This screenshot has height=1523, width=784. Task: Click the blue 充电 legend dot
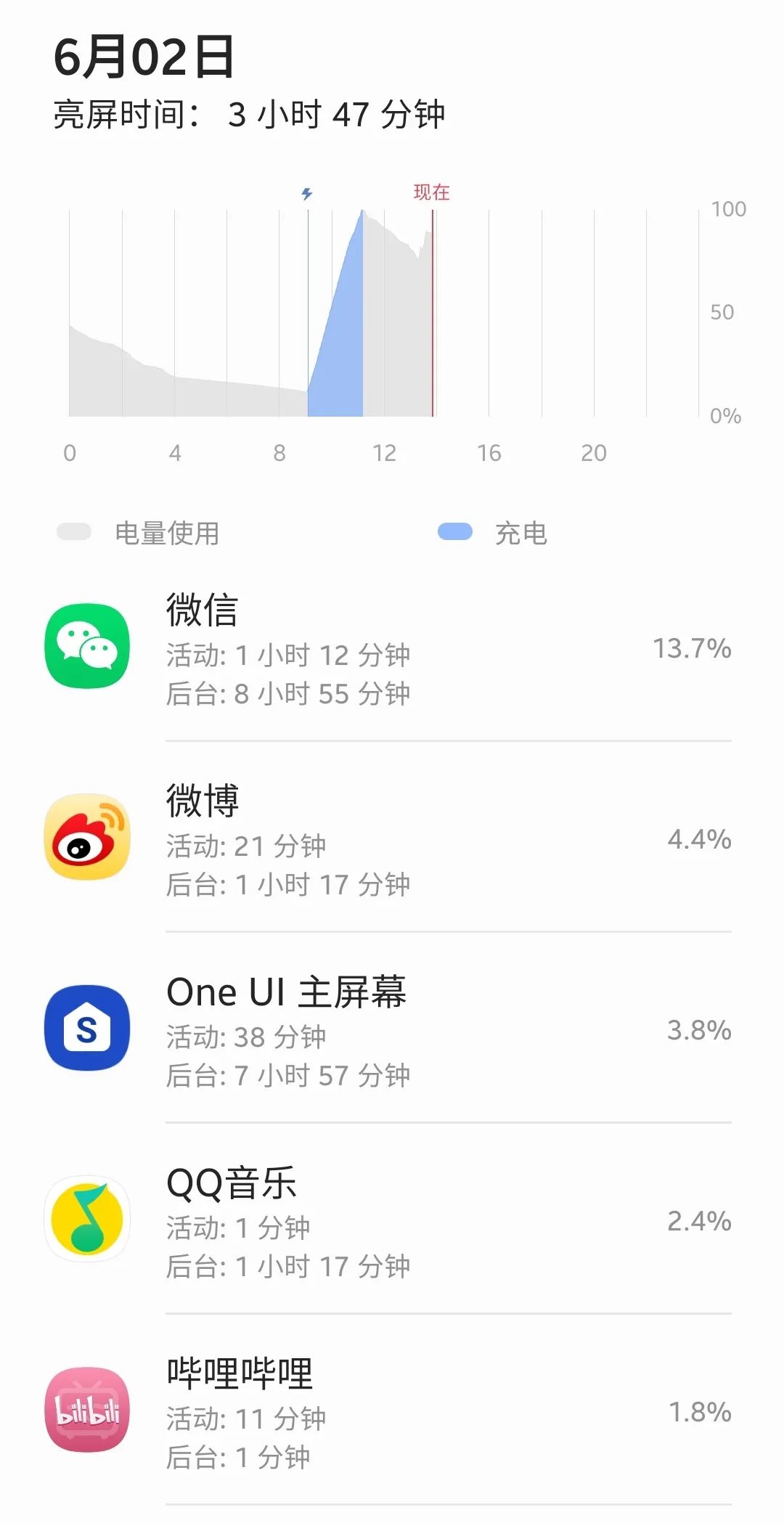[457, 534]
